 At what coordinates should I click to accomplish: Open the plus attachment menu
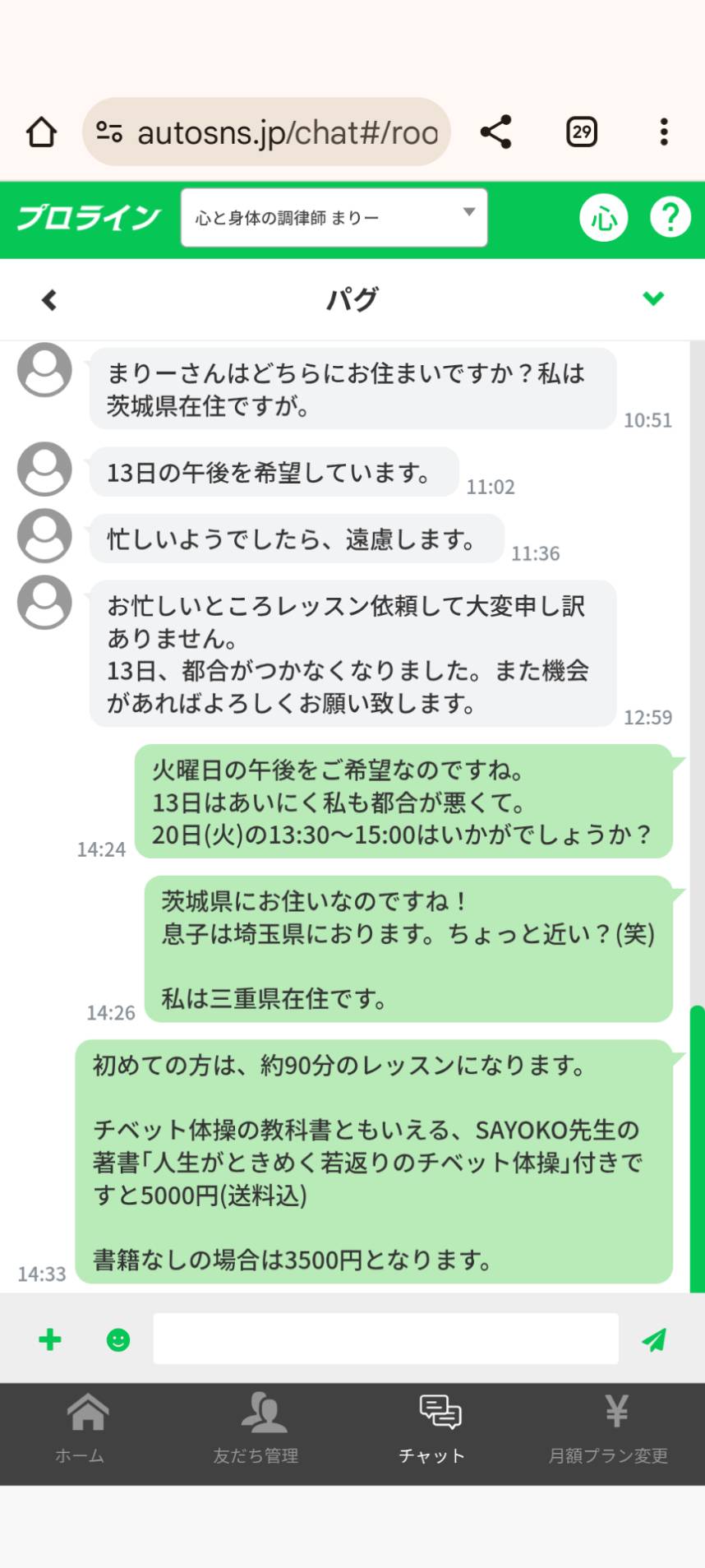coord(50,1339)
